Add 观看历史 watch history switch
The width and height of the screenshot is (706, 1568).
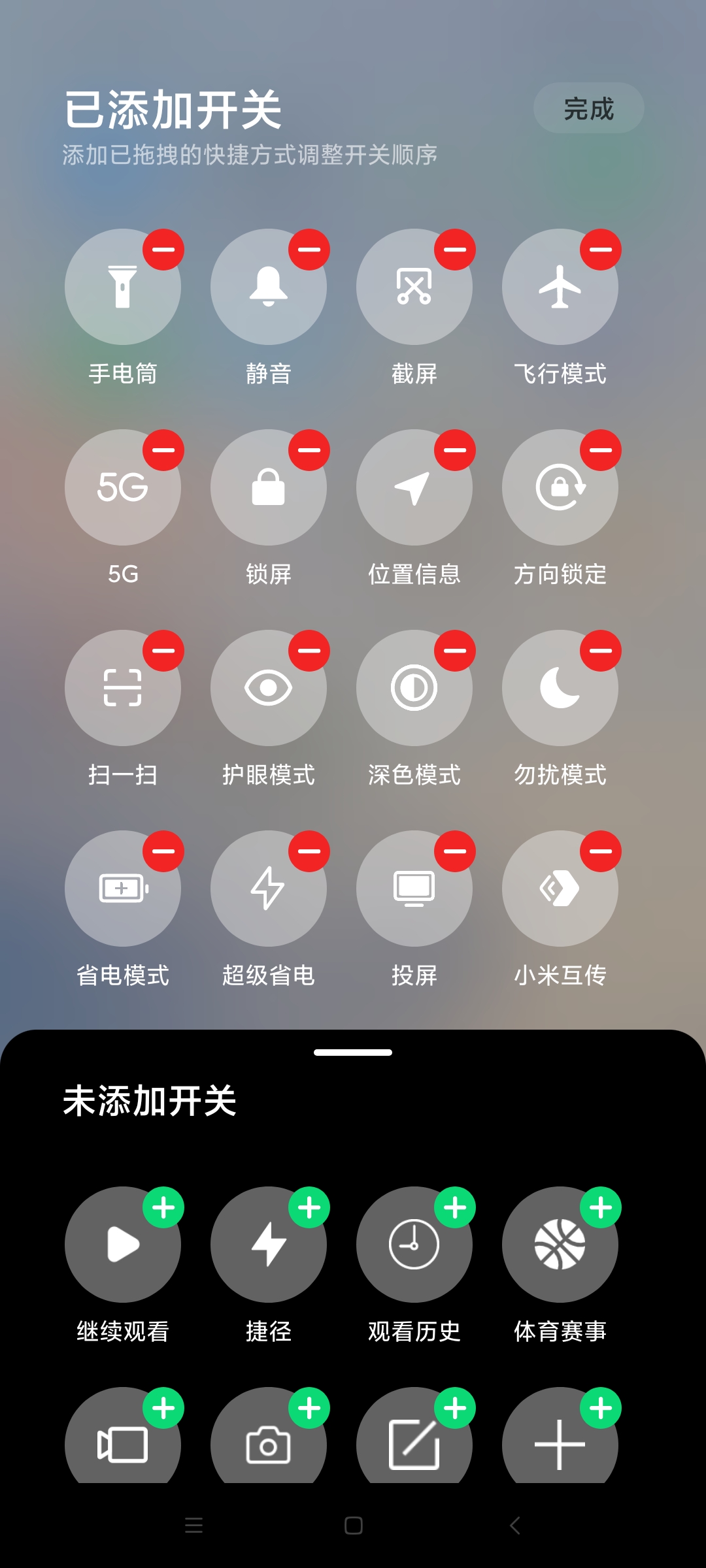click(x=455, y=1207)
